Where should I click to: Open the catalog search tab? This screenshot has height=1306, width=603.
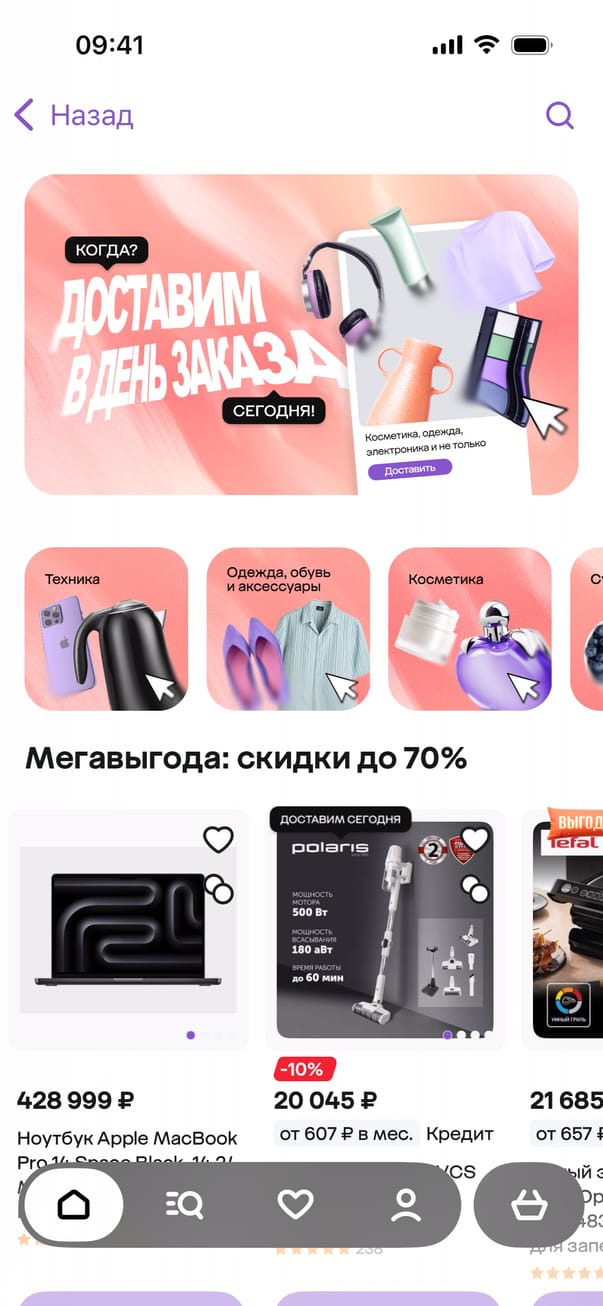(184, 1205)
